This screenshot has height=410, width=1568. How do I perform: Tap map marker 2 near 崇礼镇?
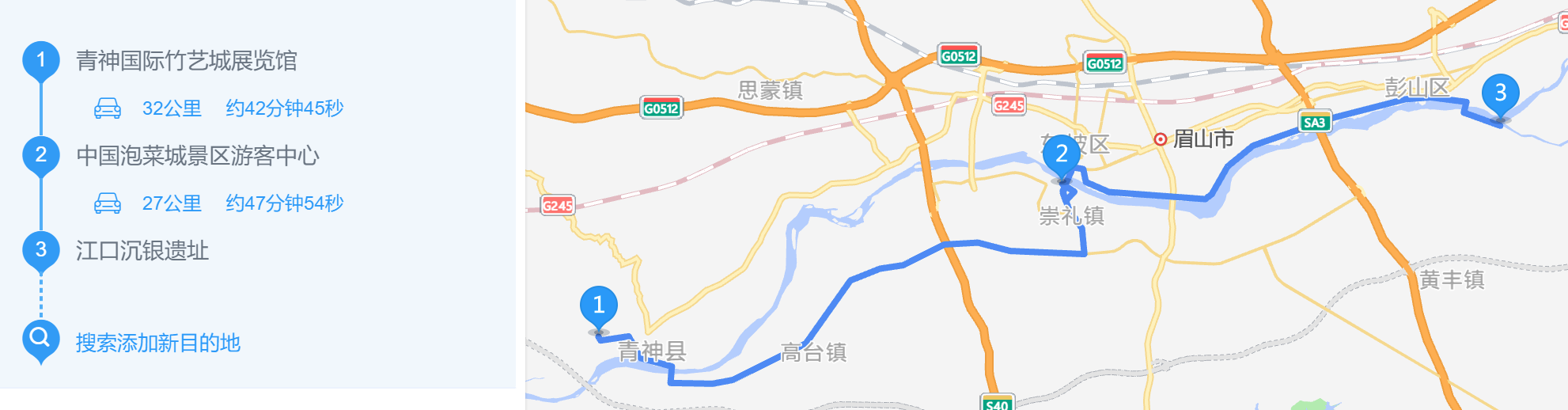pyautogui.click(x=1061, y=155)
